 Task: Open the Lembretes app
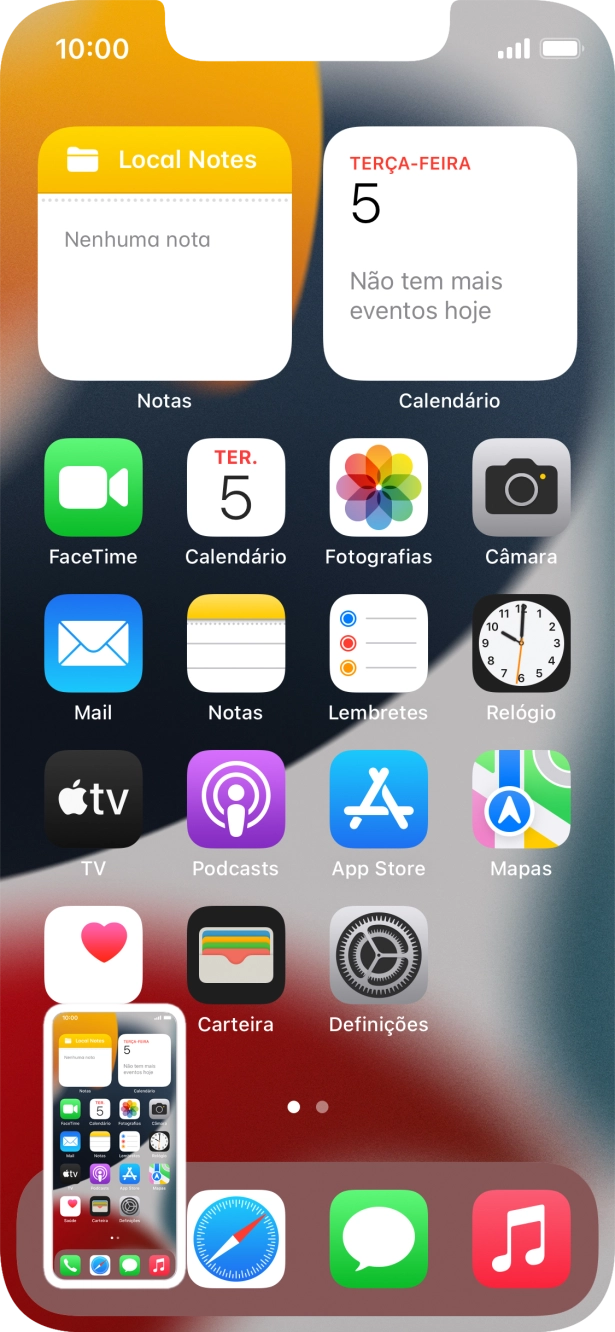pos(378,643)
